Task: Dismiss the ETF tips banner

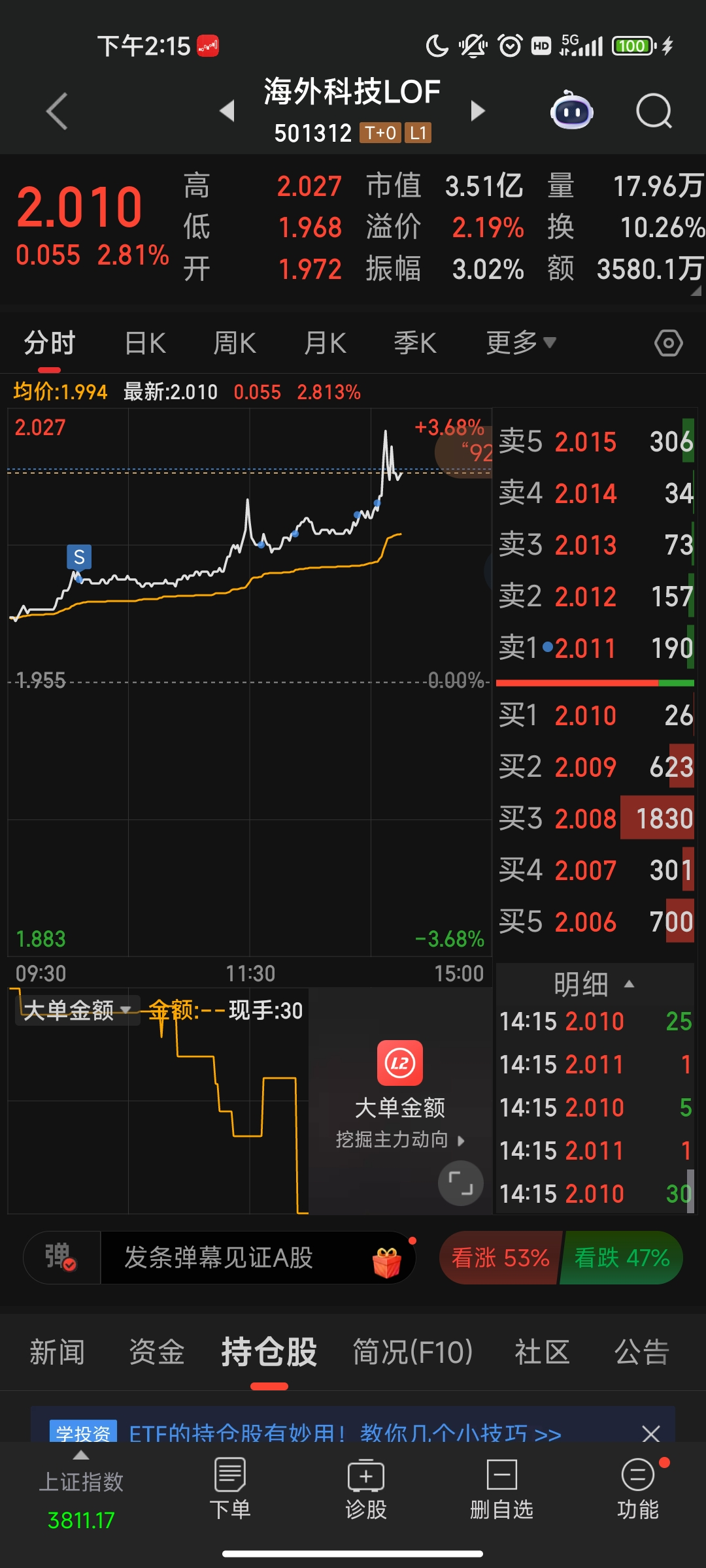Action: (650, 1433)
